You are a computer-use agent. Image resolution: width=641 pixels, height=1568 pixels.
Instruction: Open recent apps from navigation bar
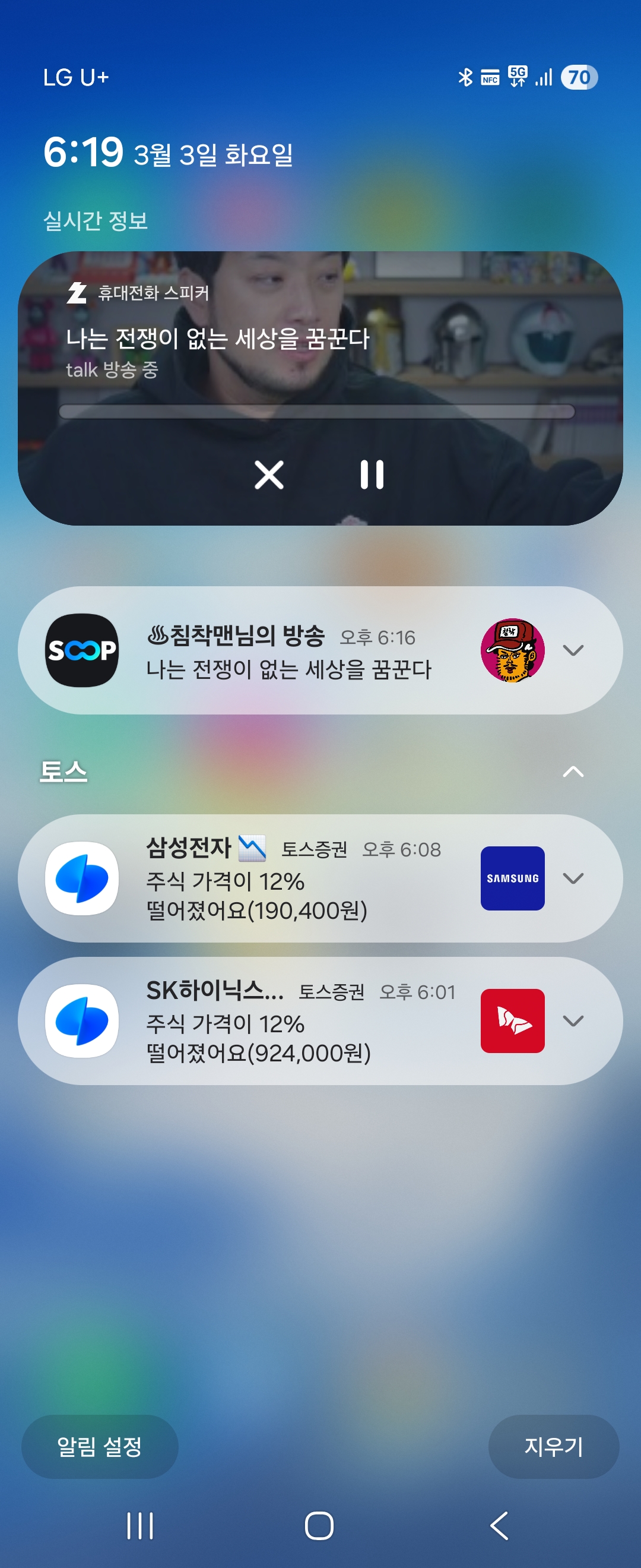(140, 1526)
